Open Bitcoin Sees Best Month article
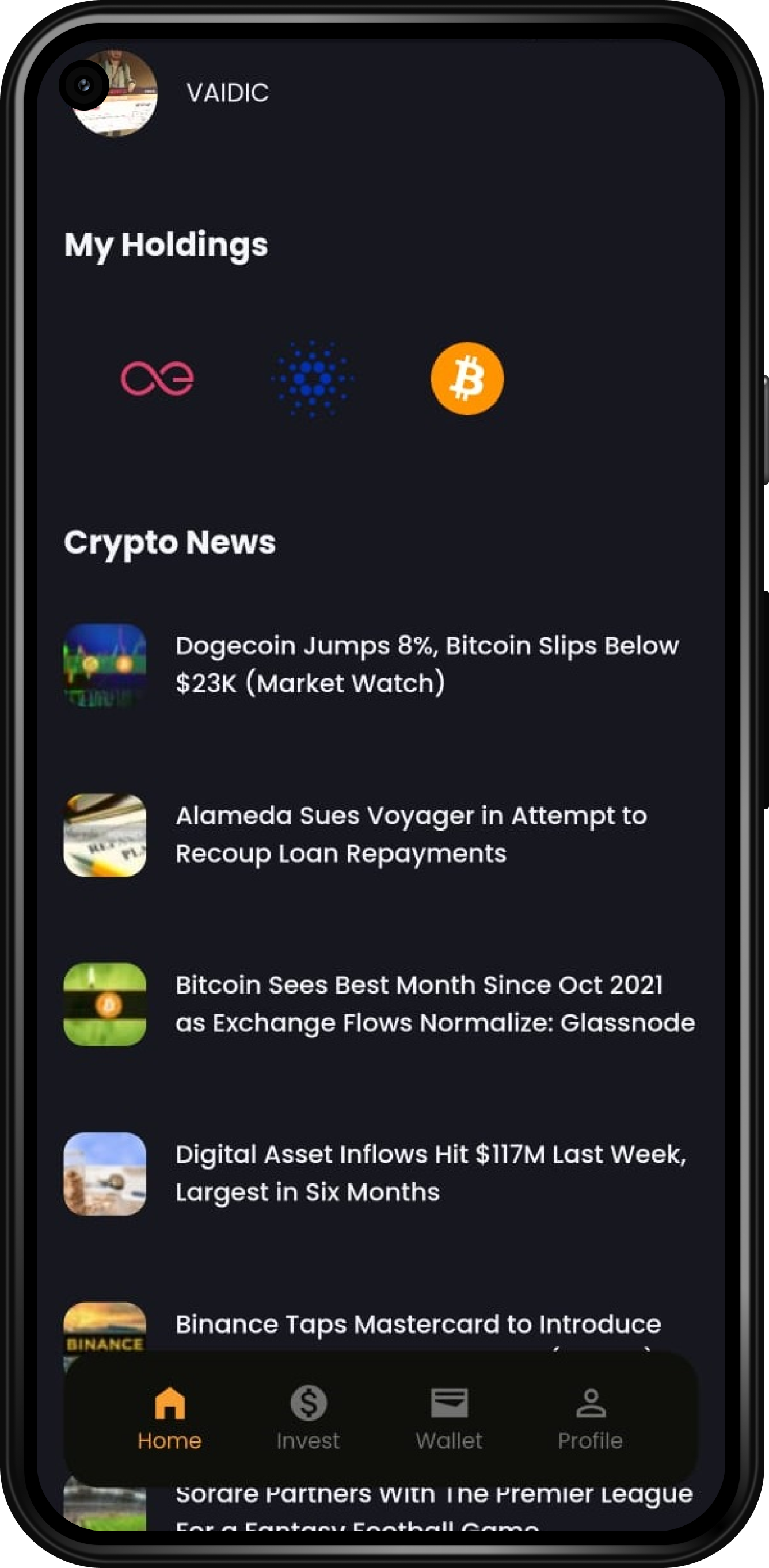769x1568 pixels. coord(380,1004)
